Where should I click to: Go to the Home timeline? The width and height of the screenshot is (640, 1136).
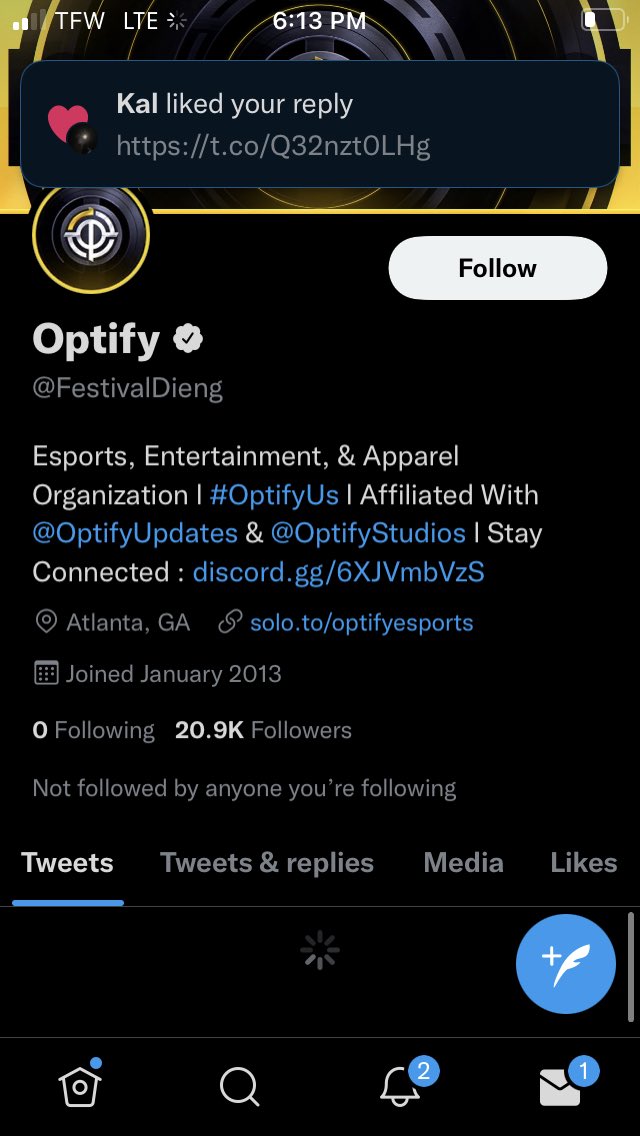pos(80,1085)
